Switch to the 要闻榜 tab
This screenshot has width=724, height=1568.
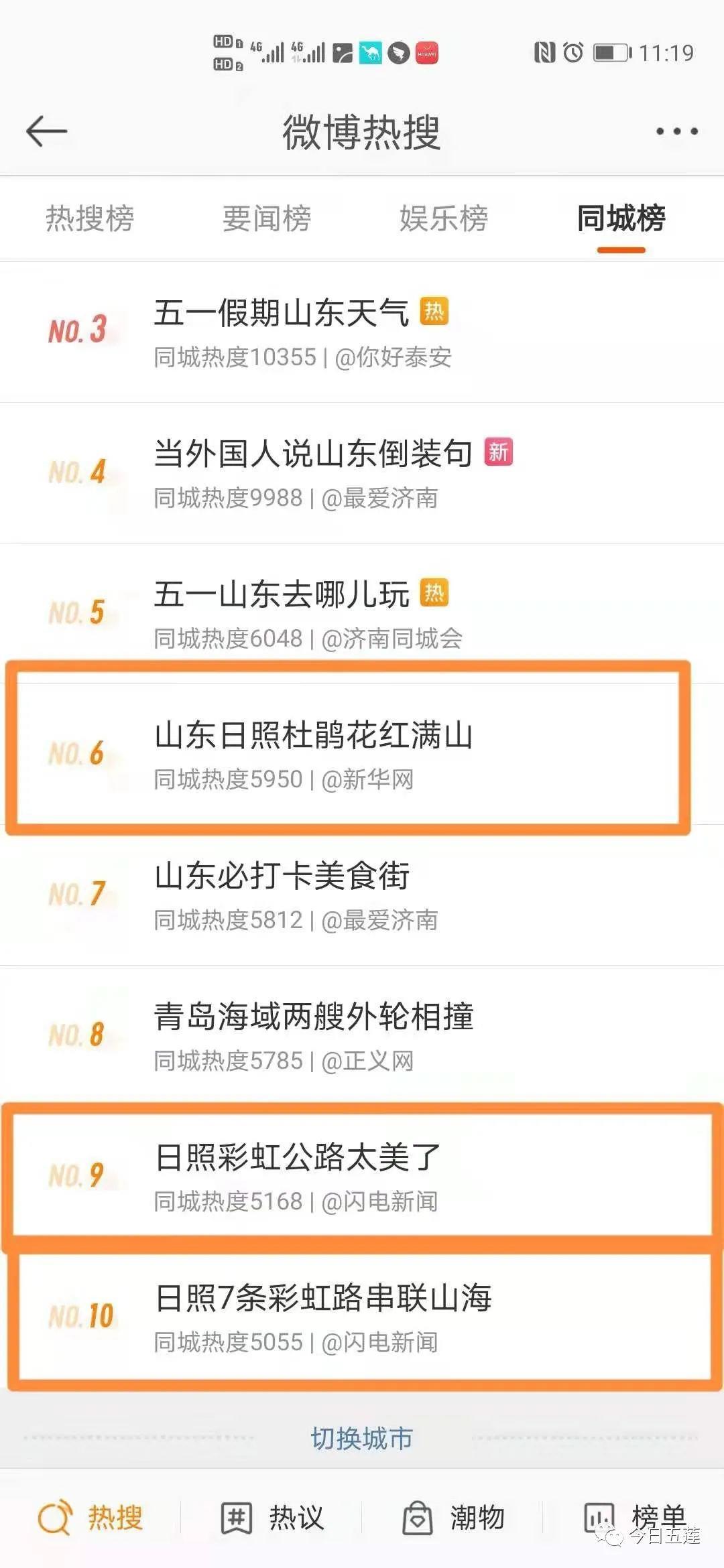[x=267, y=218]
